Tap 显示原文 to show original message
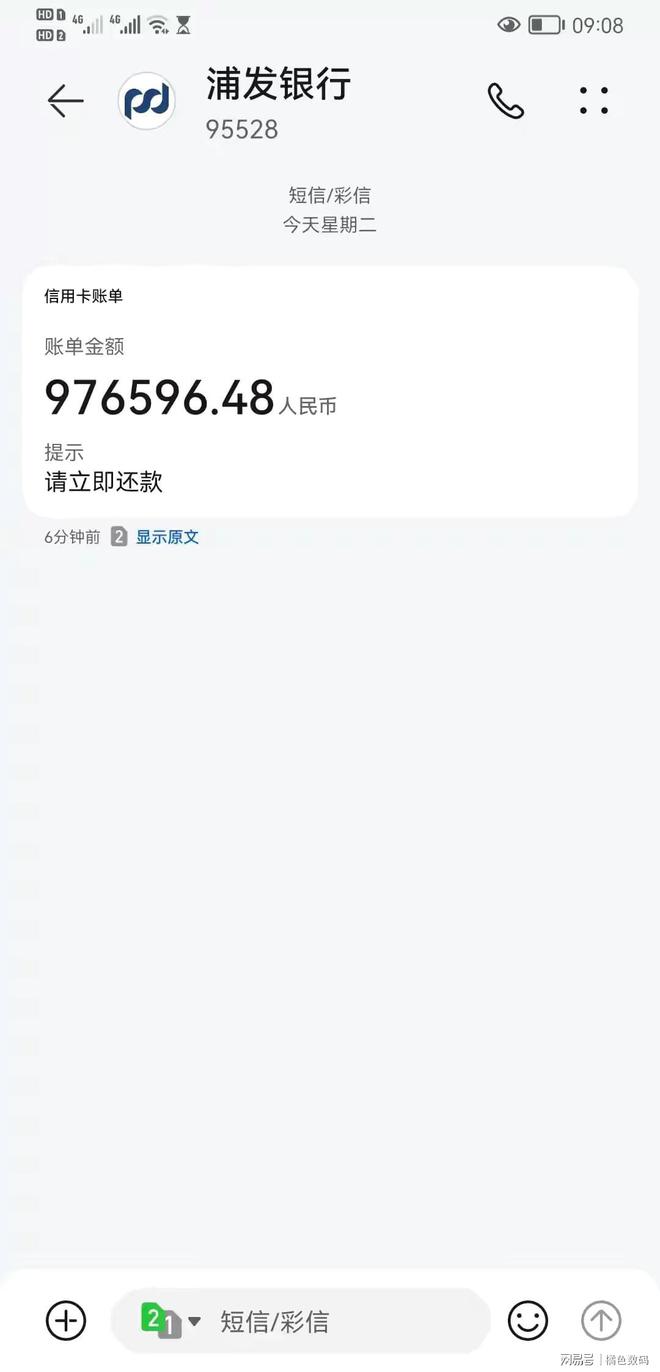660x1372 pixels. (x=167, y=537)
